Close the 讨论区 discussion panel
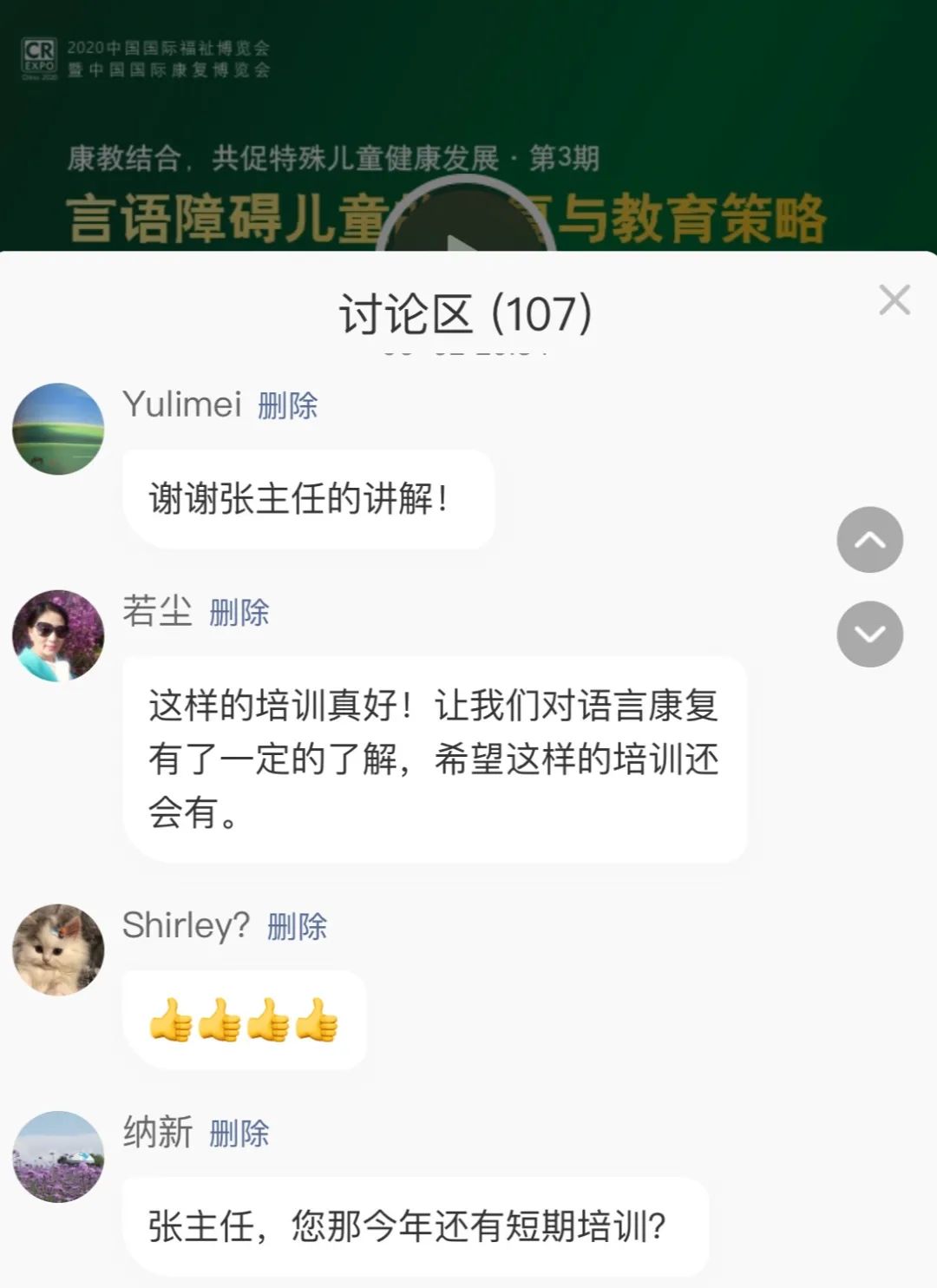The image size is (937, 1288). (x=894, y=300)
